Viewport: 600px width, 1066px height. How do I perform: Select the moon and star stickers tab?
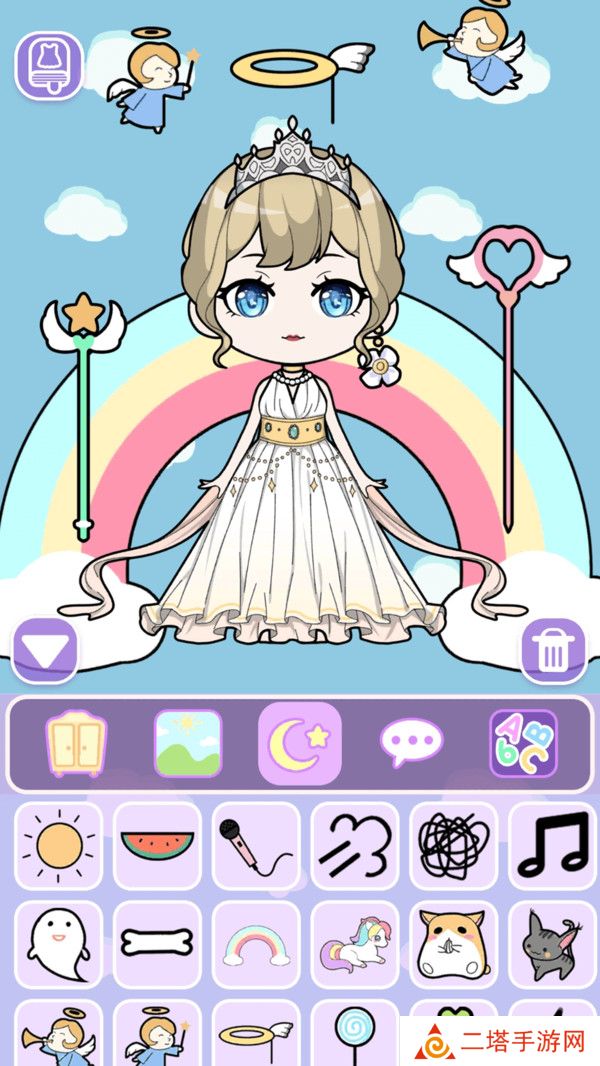point(299,743)
